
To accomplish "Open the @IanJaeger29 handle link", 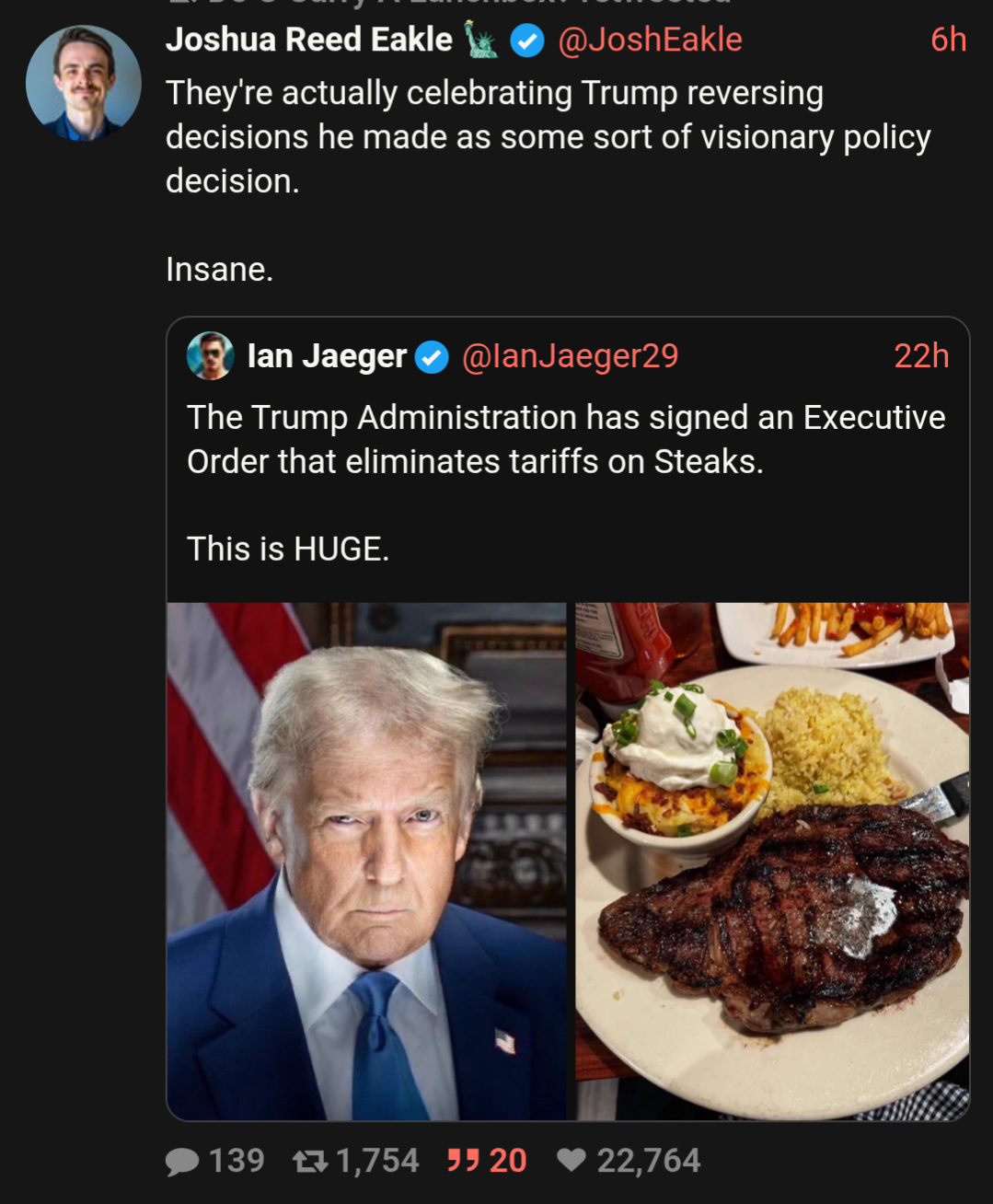I will (x=570, y=356).
